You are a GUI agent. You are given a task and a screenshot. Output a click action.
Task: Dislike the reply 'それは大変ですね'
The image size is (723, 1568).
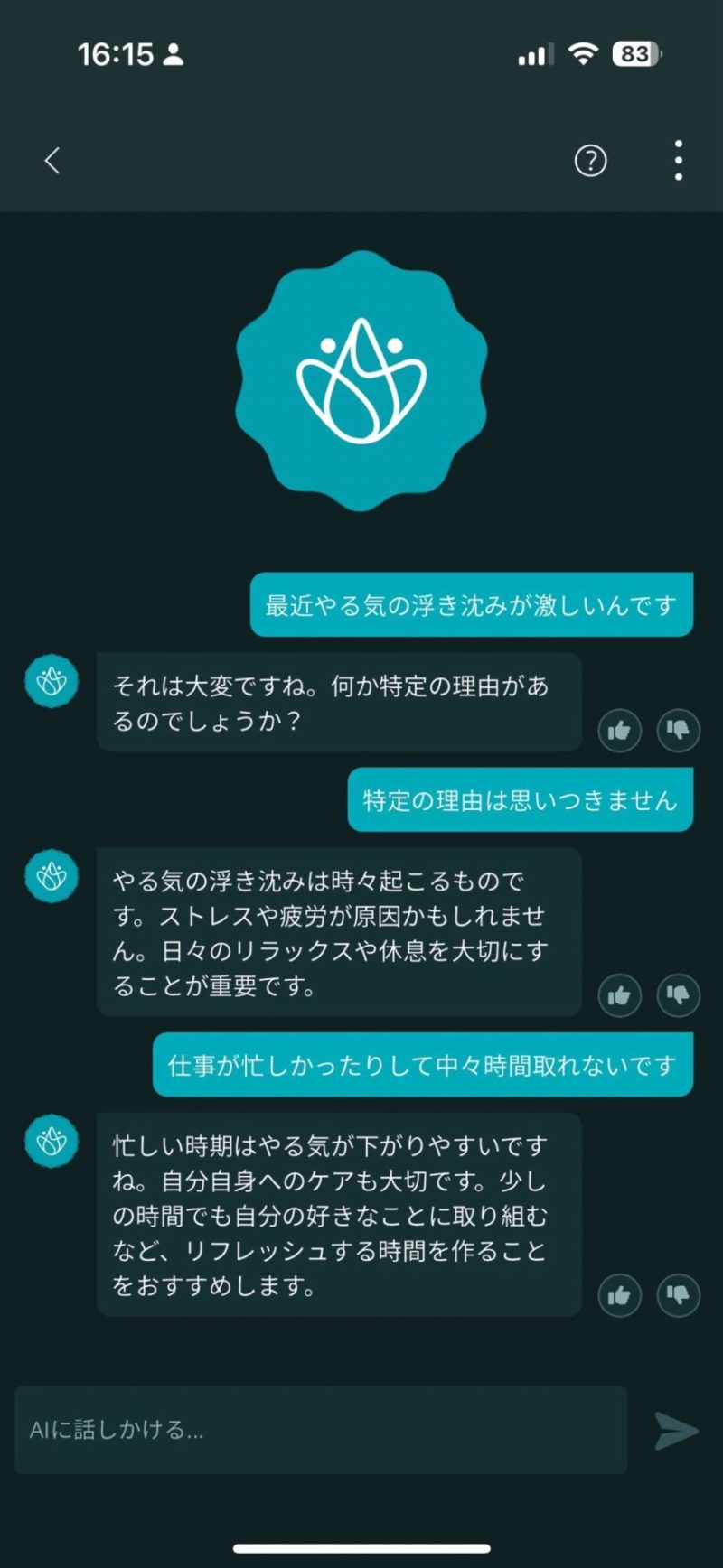678,728
